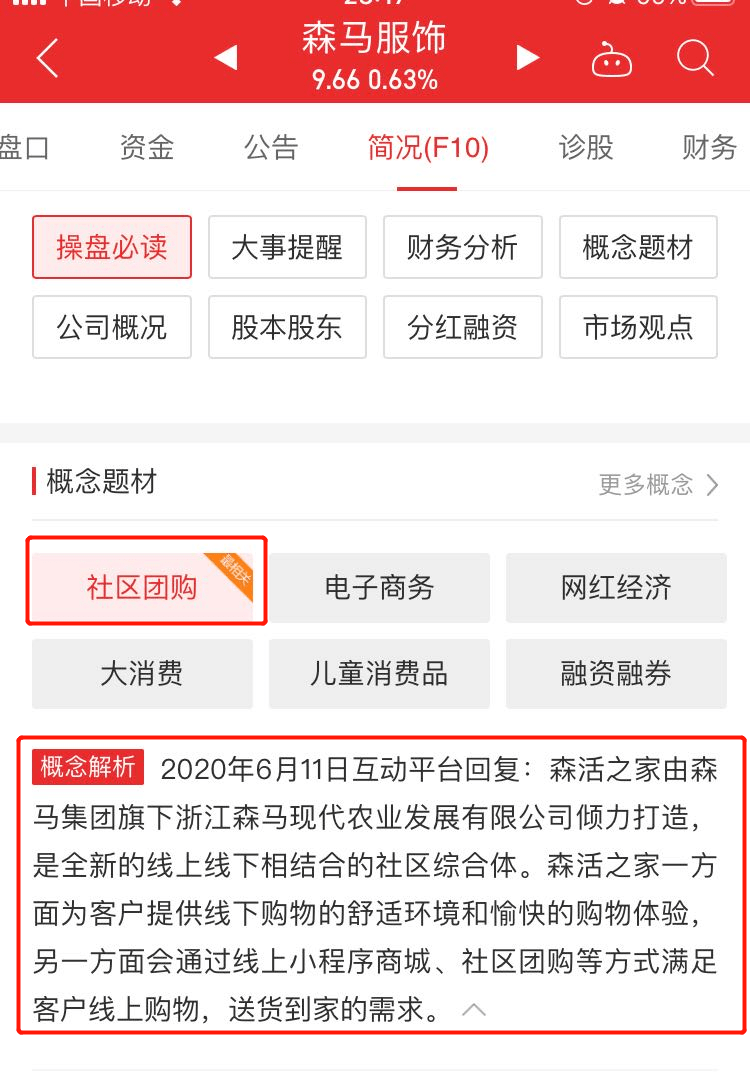
Task: Open the 股本股东 section
Action: coord(287,327)
